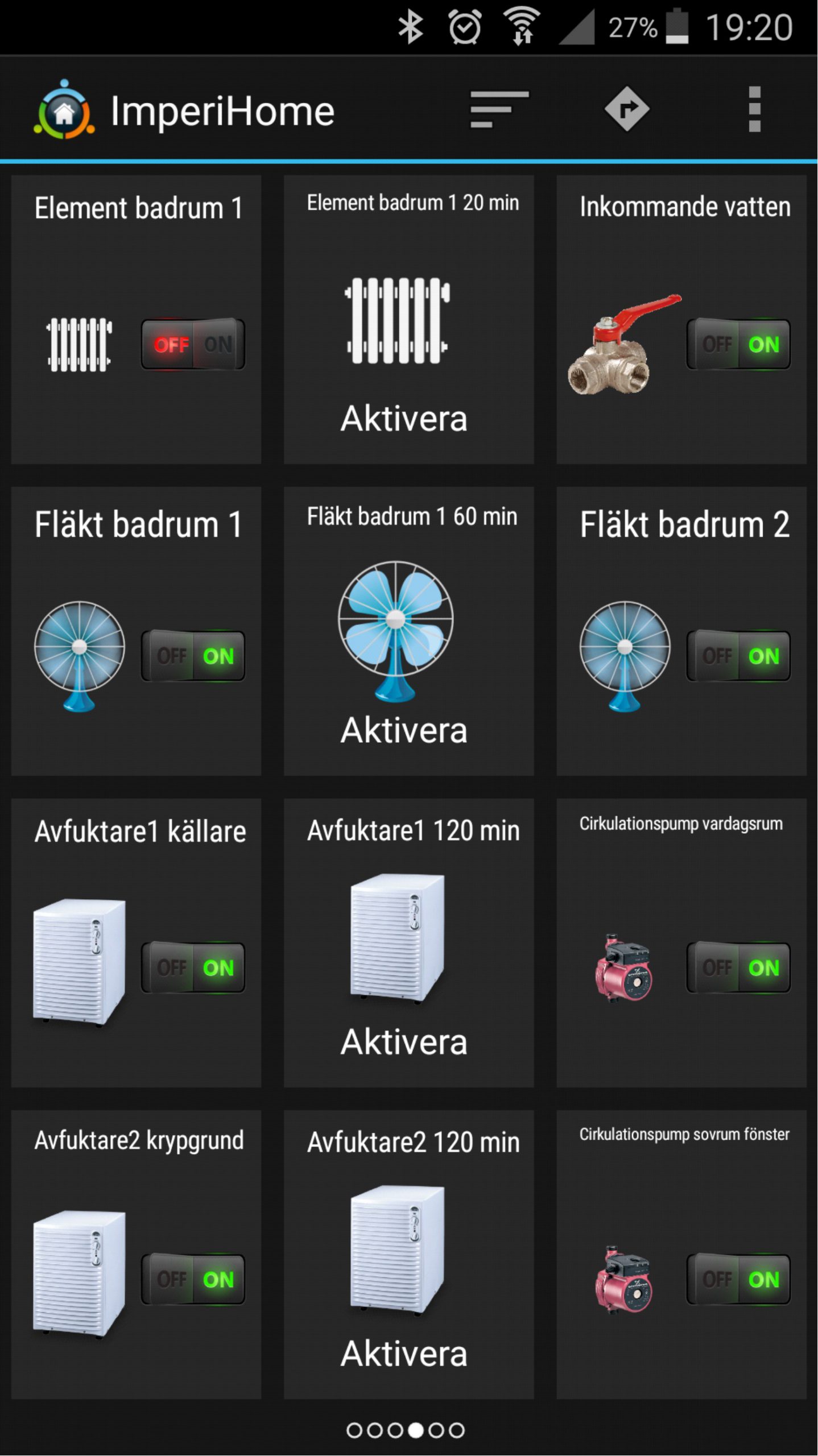Image resolution: width=818 pixels, height=1456 pixels.
Task: Activate Avfuktare1 120 min timer
Action: 404,1042
